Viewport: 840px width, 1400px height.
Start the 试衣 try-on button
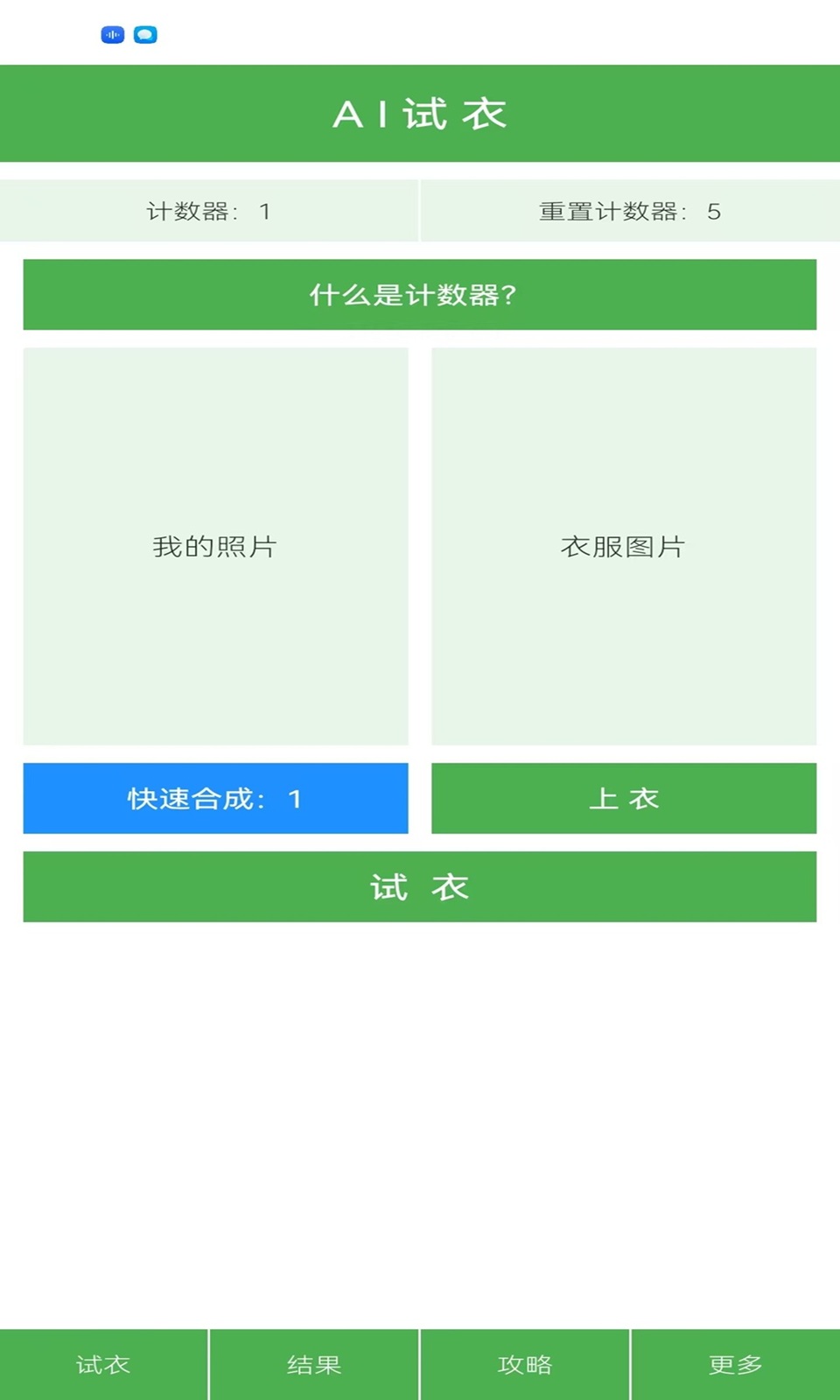pos(419,886)
